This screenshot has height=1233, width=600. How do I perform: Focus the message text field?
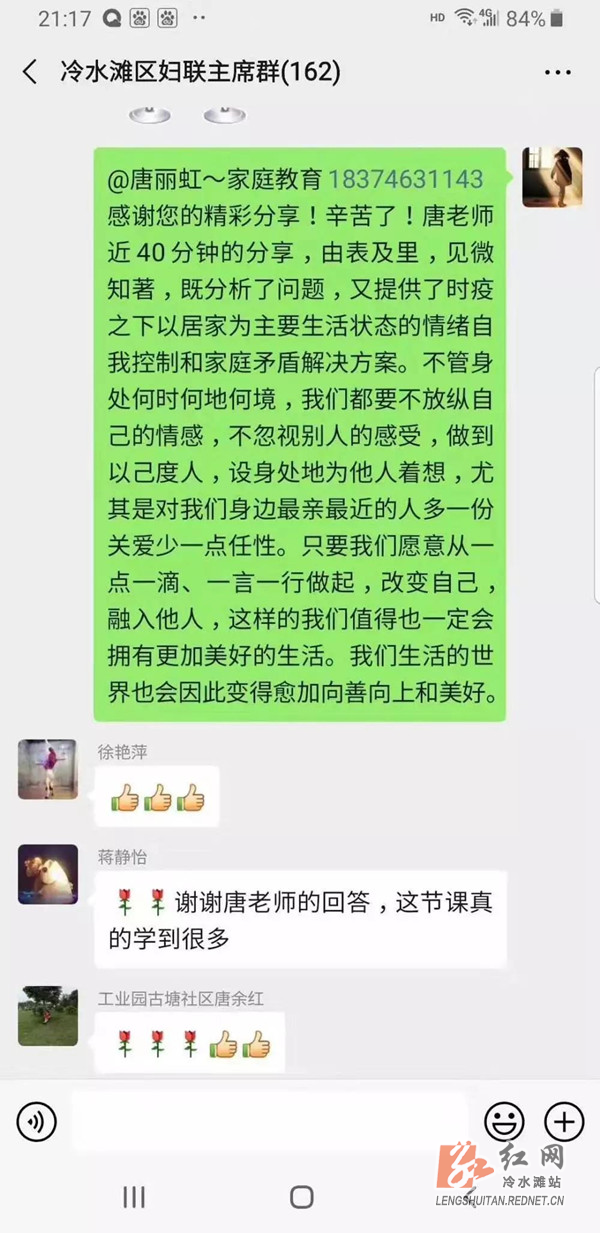coord(270,1122)
